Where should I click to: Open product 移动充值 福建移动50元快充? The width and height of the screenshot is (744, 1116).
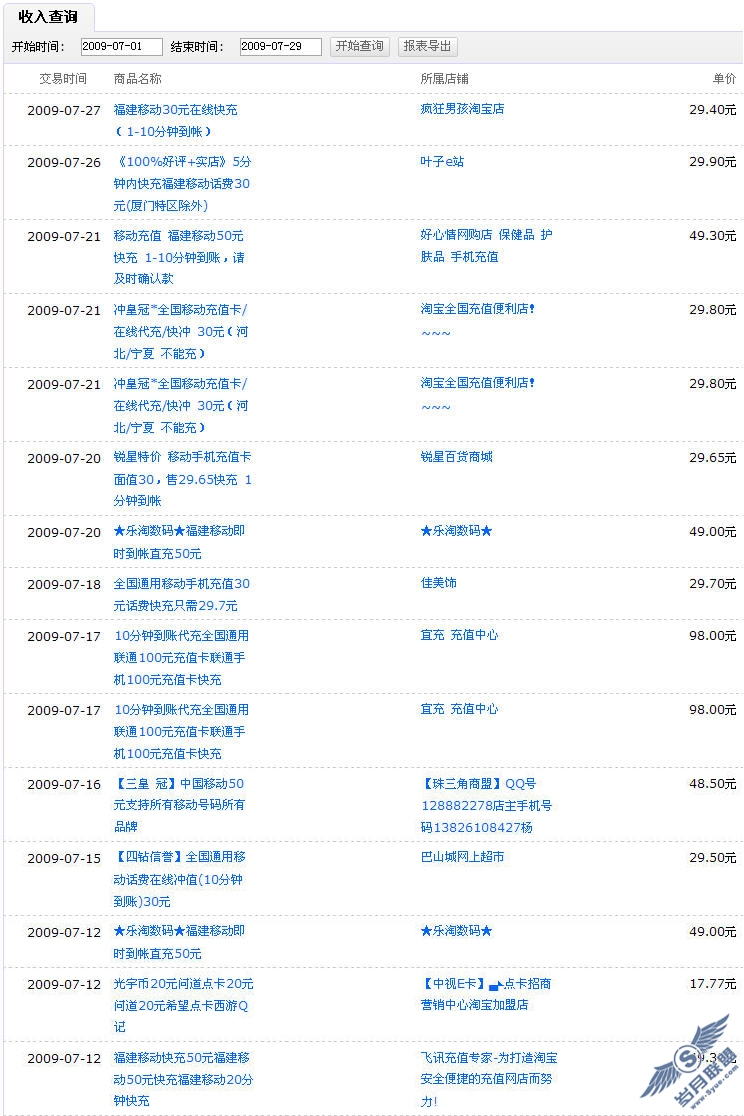pos(179,257)
